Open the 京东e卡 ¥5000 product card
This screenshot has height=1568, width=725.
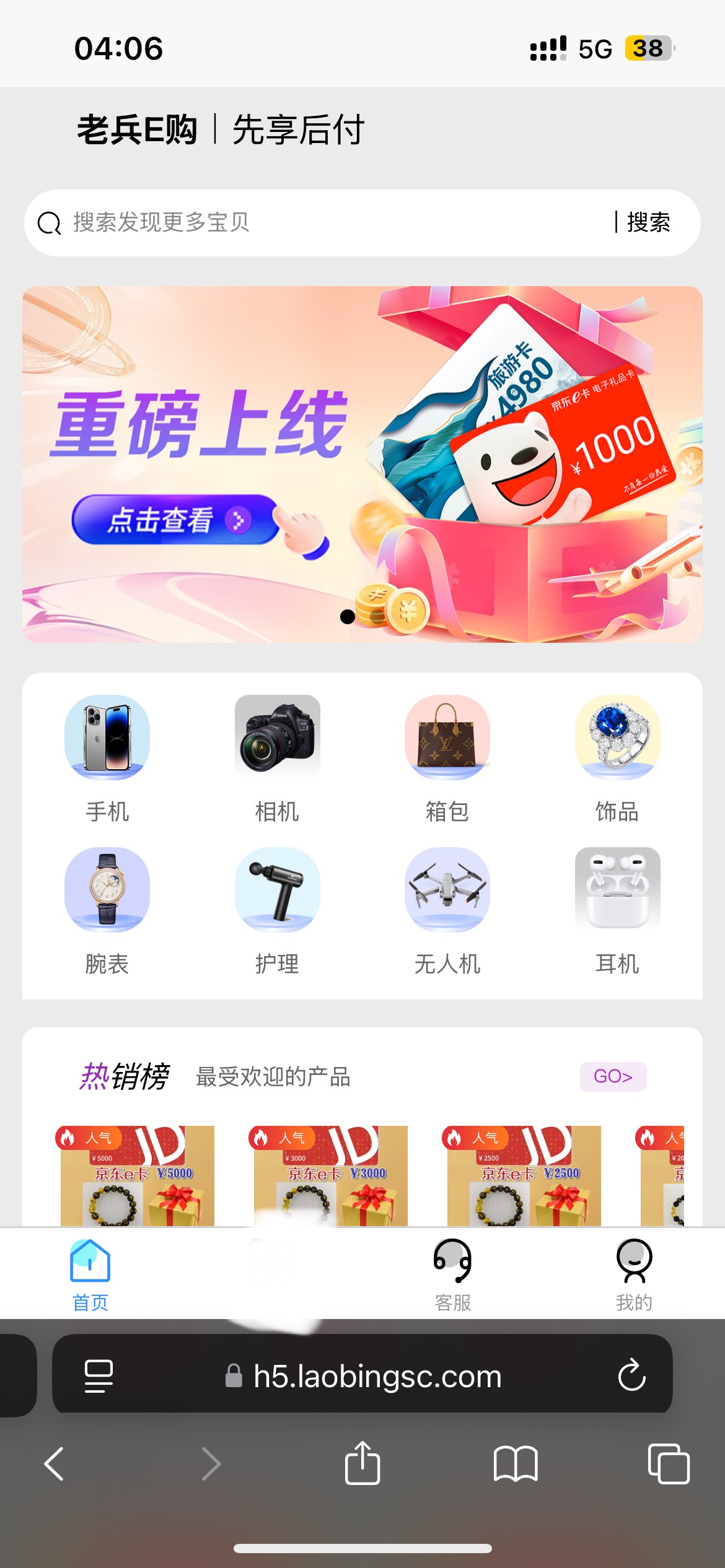tap(137, 1177)
